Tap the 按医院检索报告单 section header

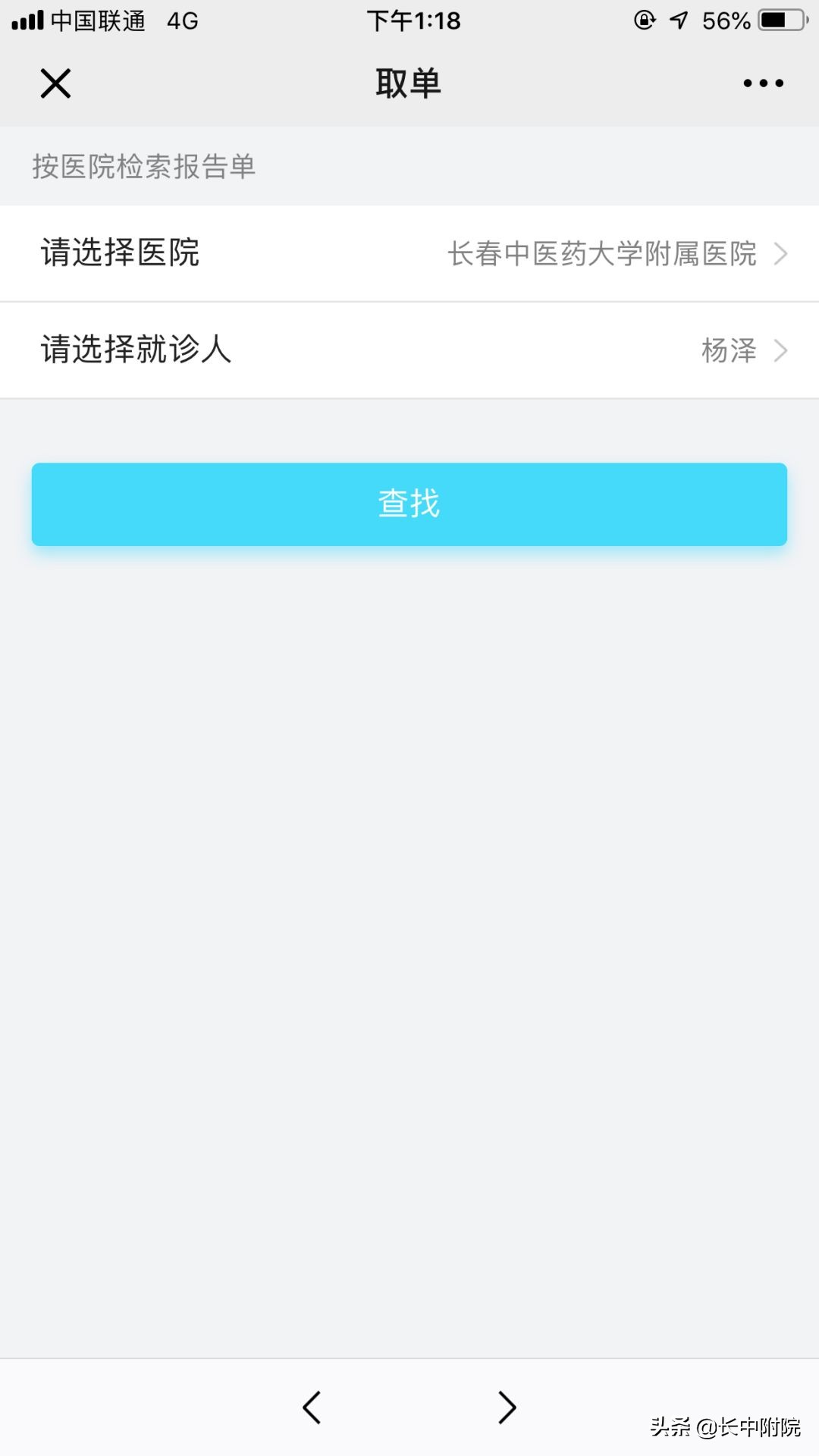(x=144, y=166)
